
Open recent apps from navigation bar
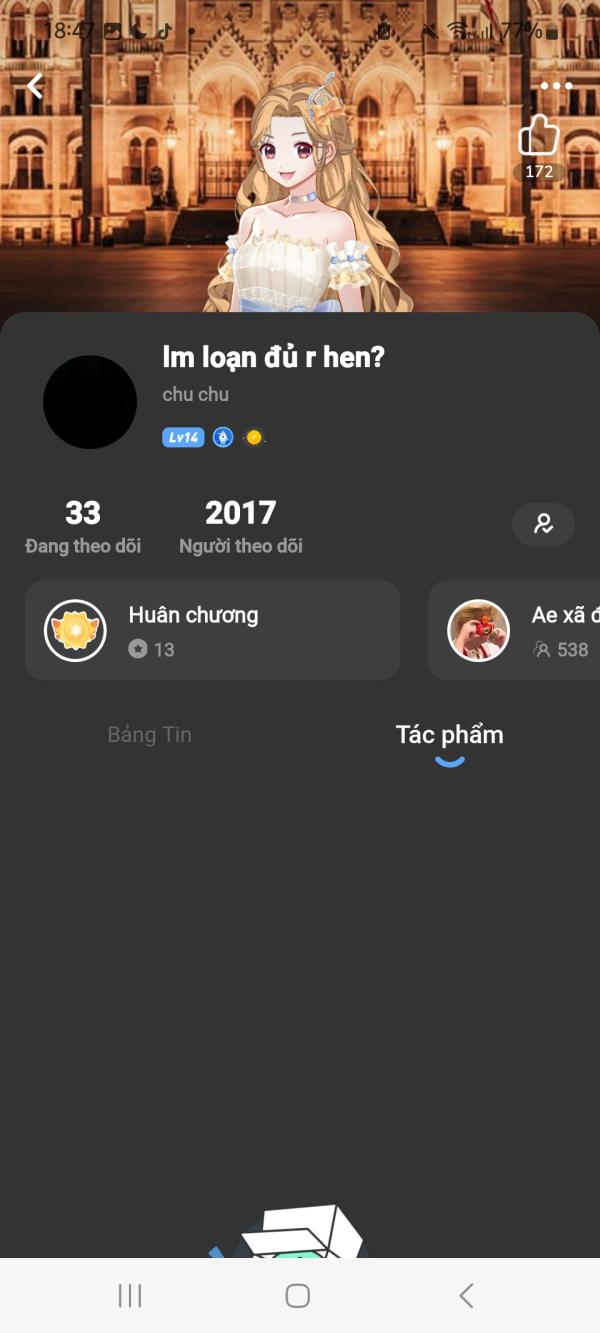[130, 1296]
